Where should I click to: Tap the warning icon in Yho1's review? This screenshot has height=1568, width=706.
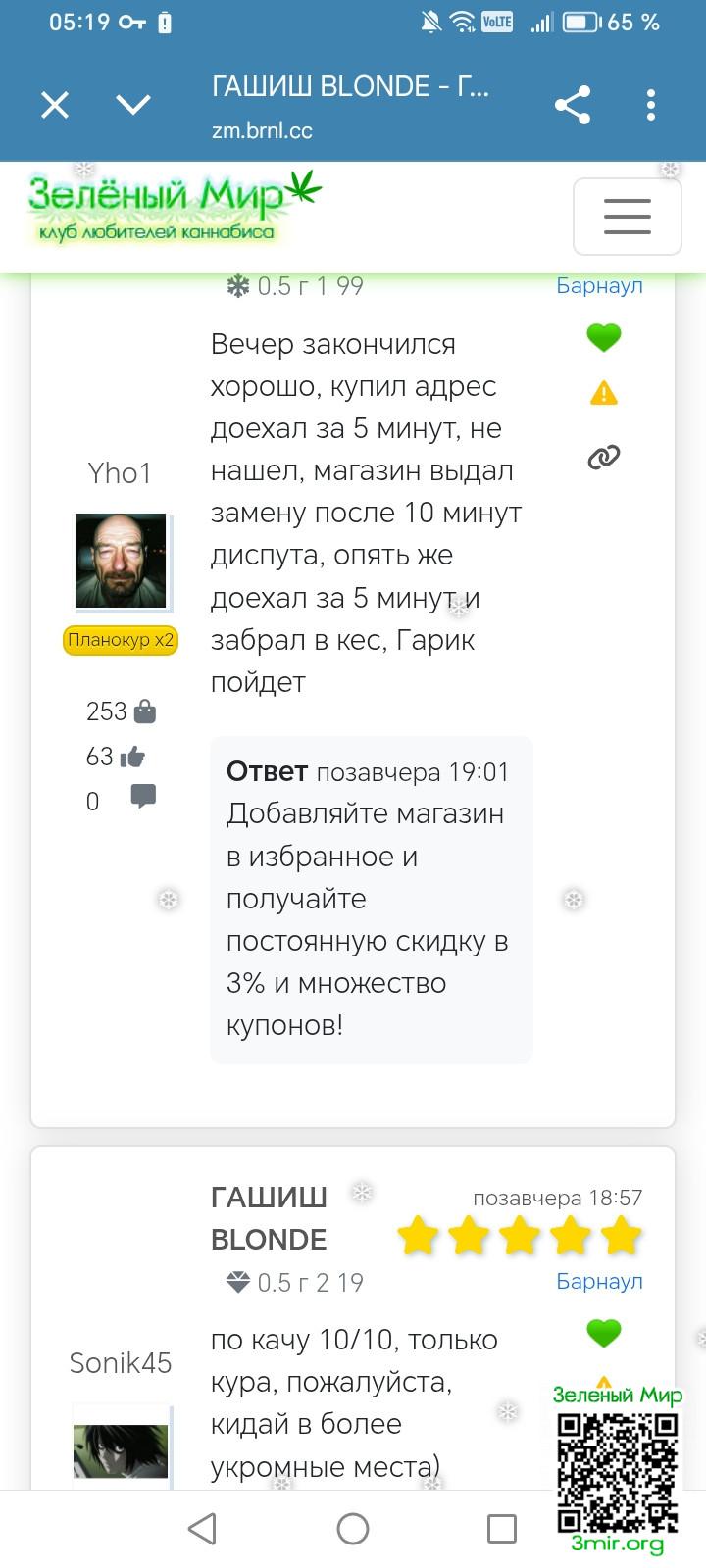click(x=604, y=394)
